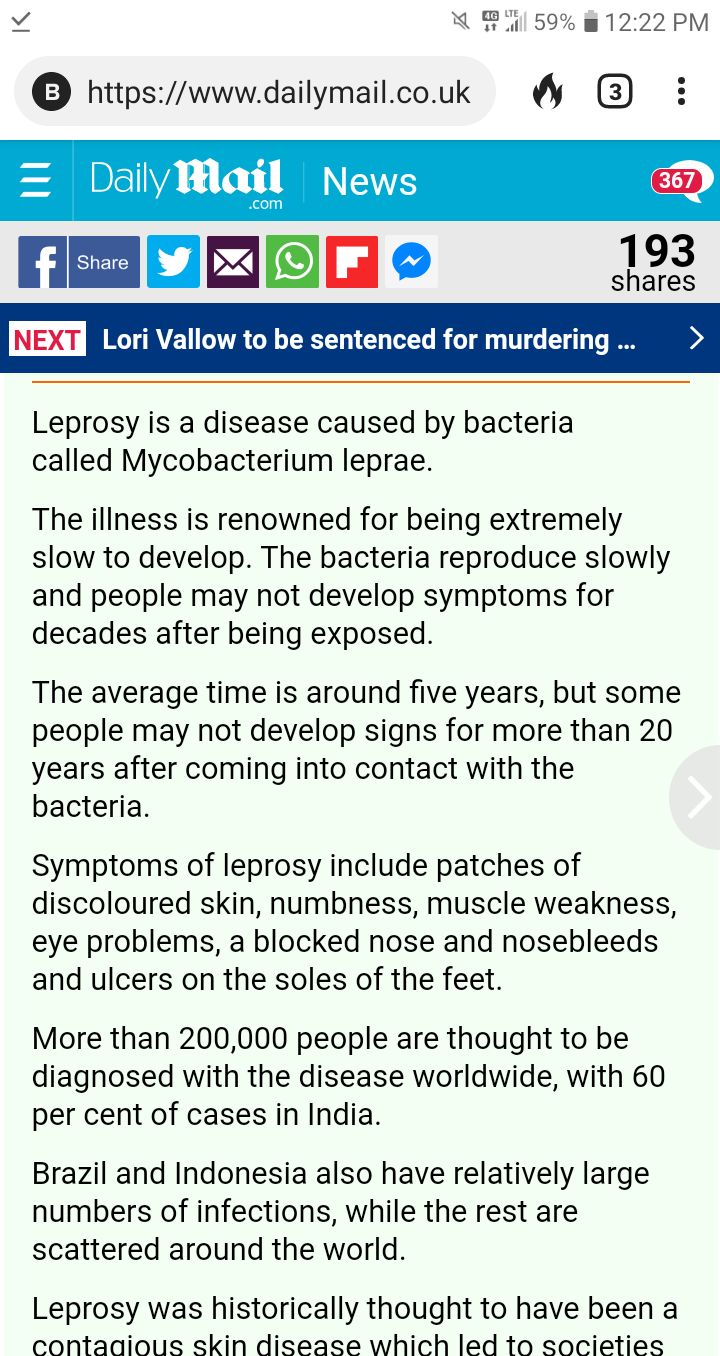Screen dimensions: 720x1356
Task: Send the article via Messenger
Action: [x=411, y=262]
